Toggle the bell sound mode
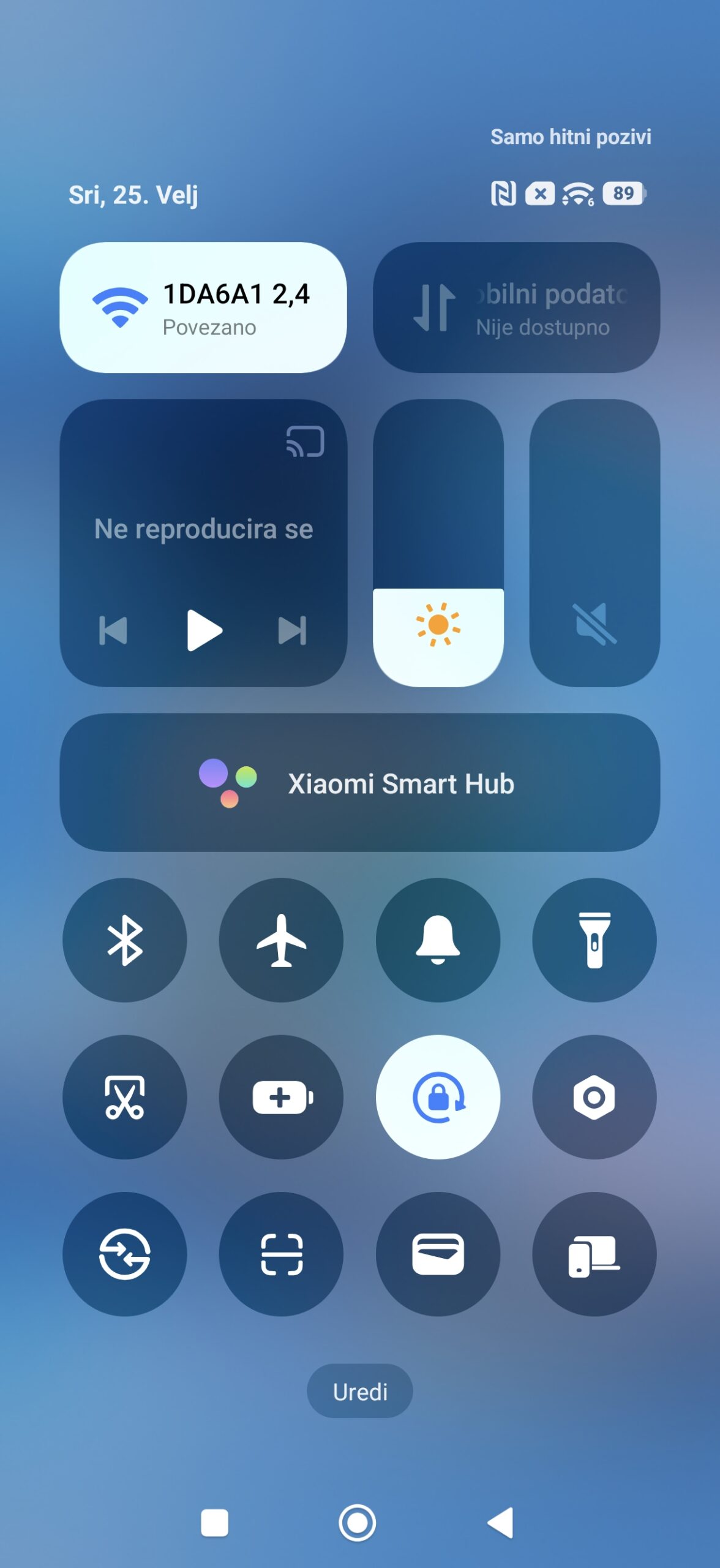The height and width of the screenshot is (1568, 720). click(x=438, y=940)
